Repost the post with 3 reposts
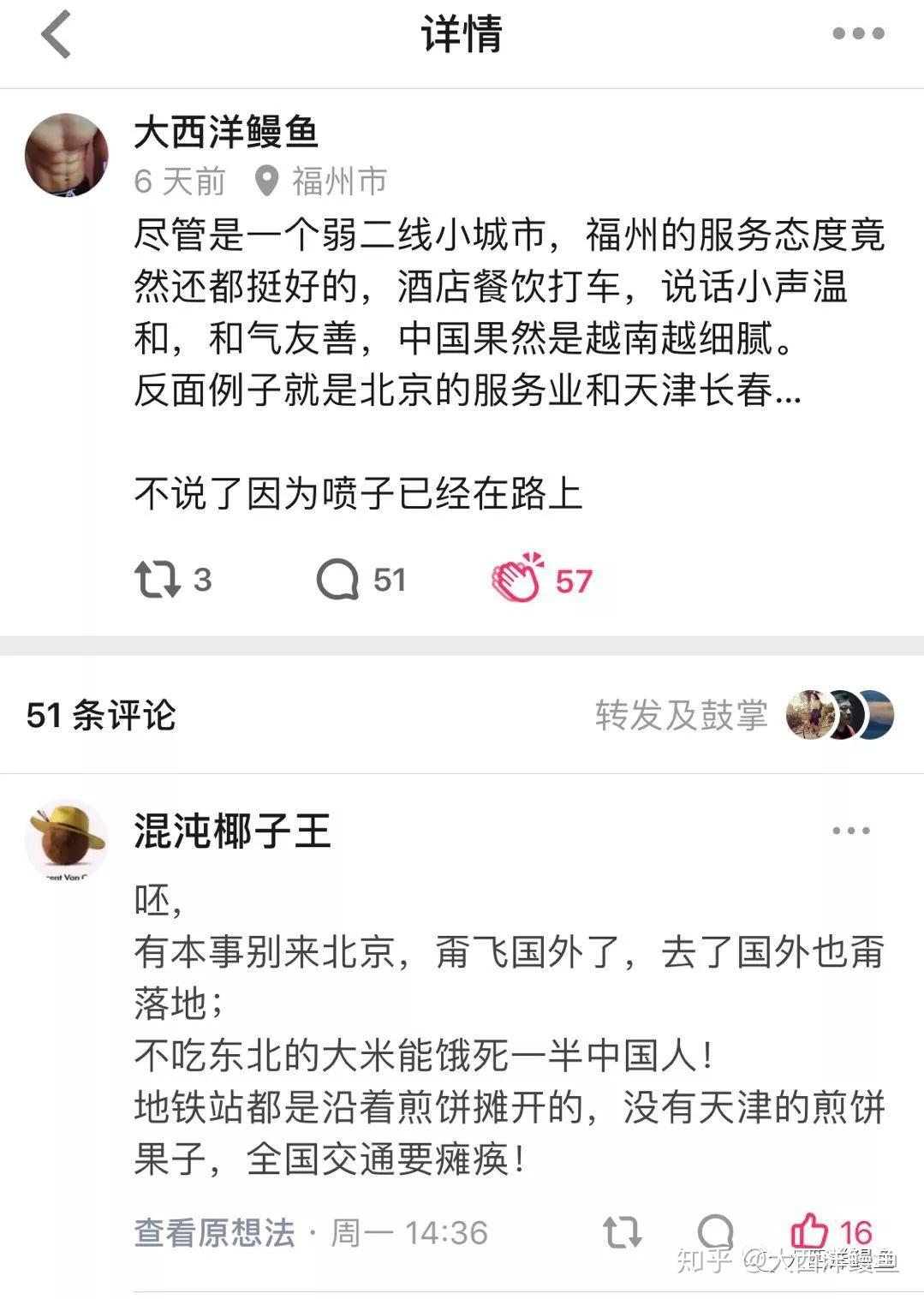The width and height of the screenshot is (924, 1299). point(158,580)
